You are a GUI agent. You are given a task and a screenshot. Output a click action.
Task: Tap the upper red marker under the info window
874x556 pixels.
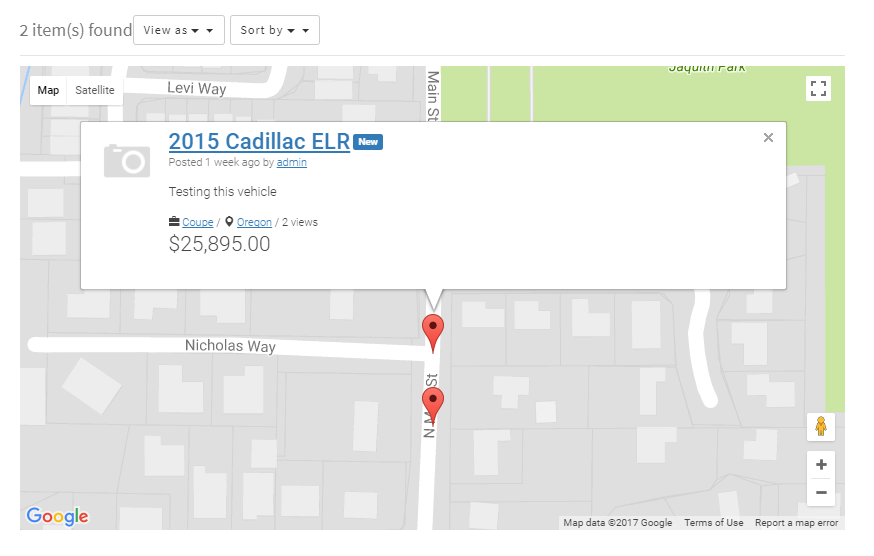[433, 329]
